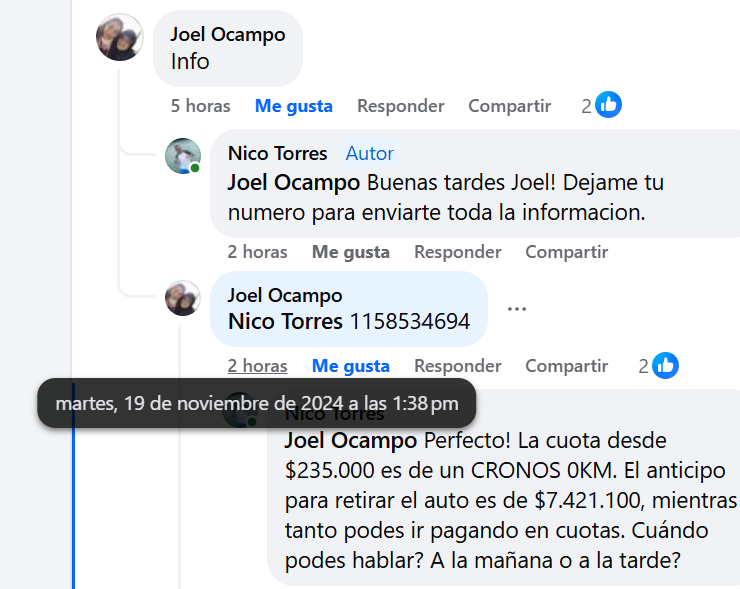This screenshot has height=589, width=740.
Task: Reply to Joel Ocampo's "Info" comment
Action: point(400,106)
